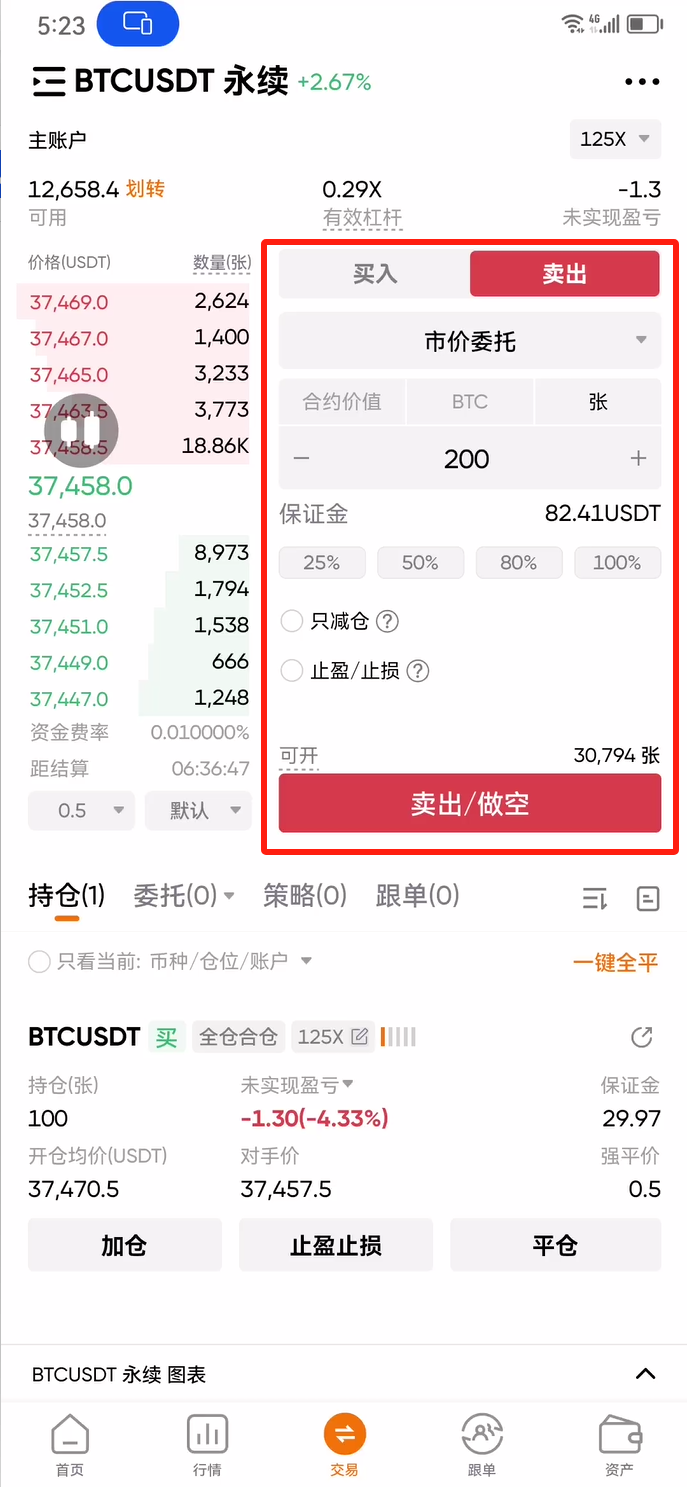The width and height of the screenshot is (687, 1487).
Task: Tap the 加仓 add position button
Action: 124,1246
